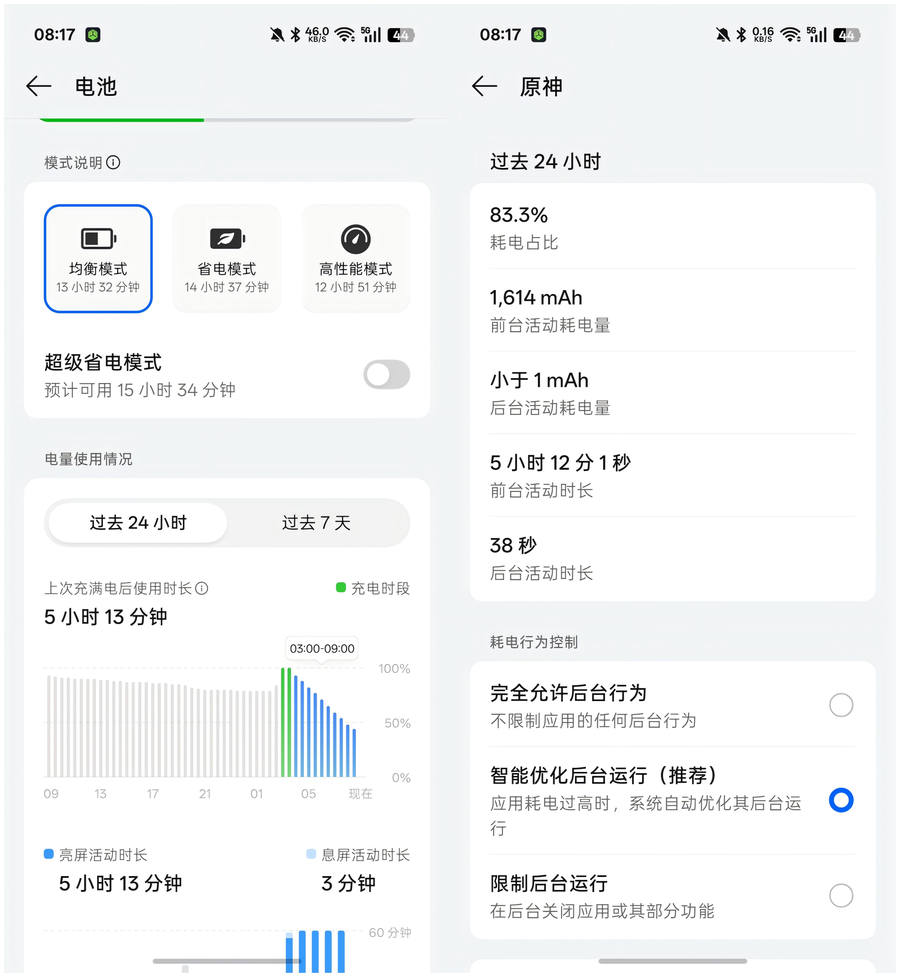
Task: Go back from the 原神 page
Action: (x=484, y=87)
